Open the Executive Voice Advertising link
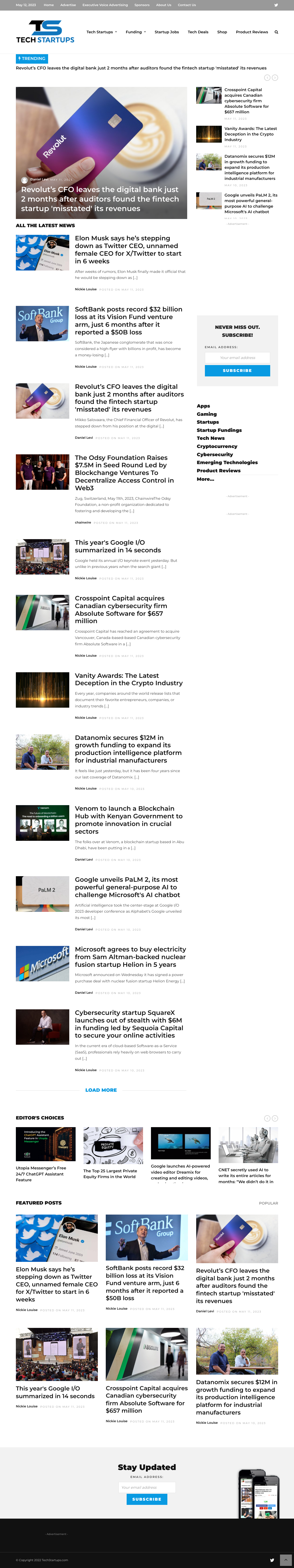 click(105, 5)
